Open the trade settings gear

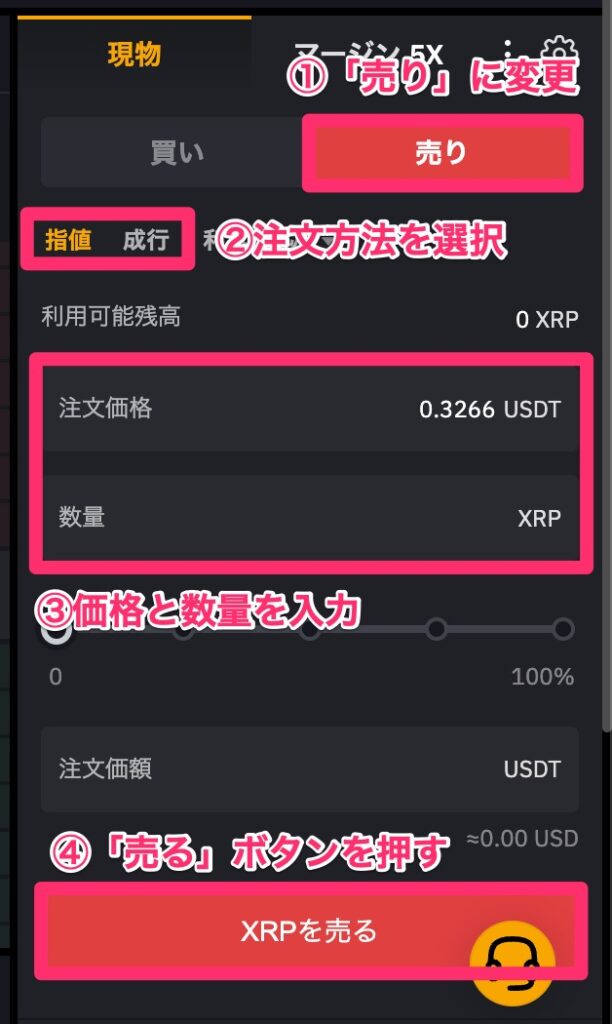click(557, 50)
